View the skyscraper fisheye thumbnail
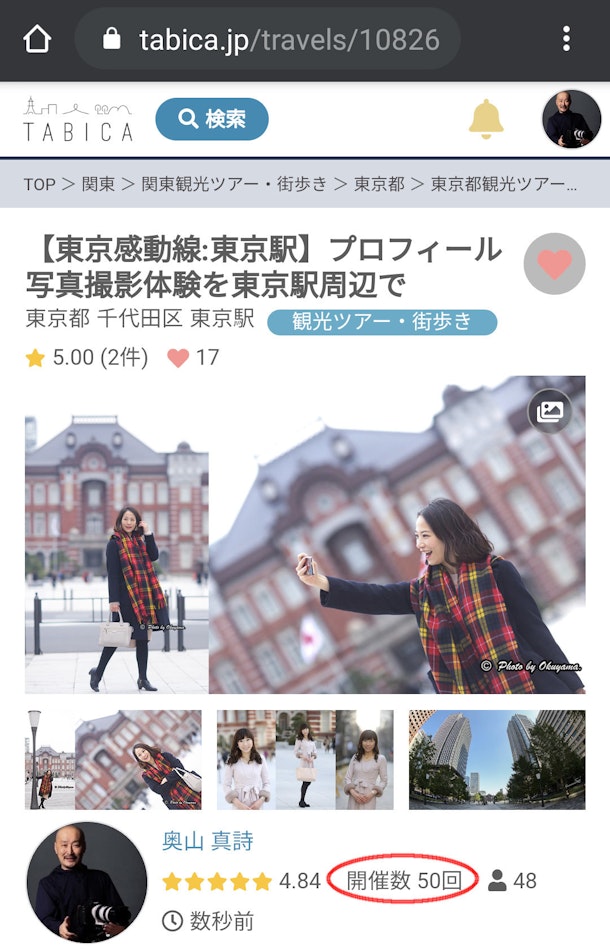This screenshot has width=610, height=950. pyautogui.click(x=497, y=760)
